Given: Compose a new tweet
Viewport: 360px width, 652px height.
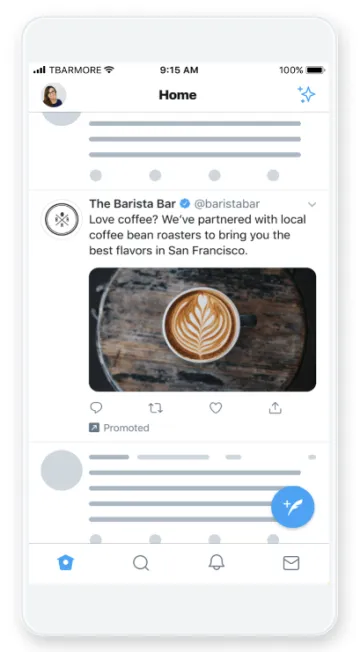Looking at the screenshot, I should [293, 507].
